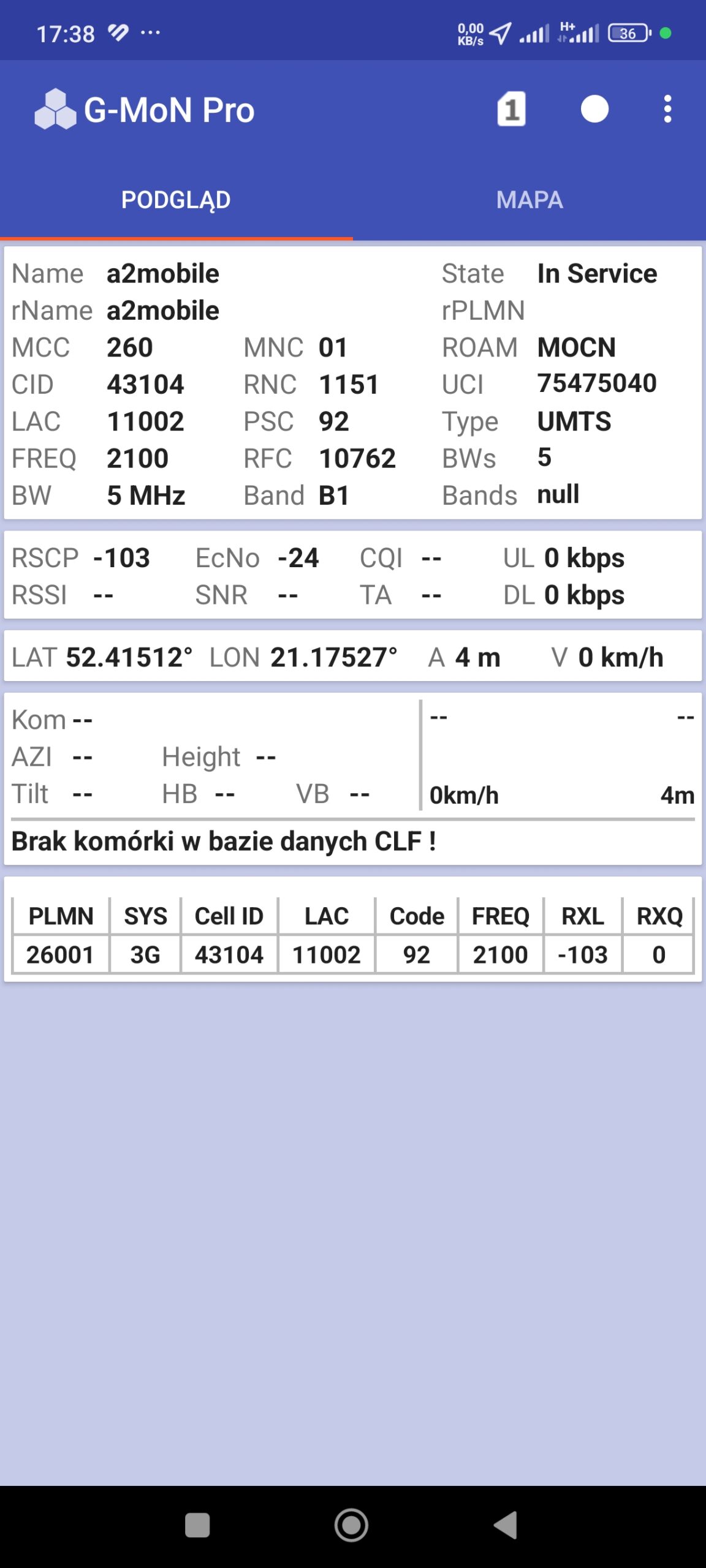
Task: Switch to the MAPA tab
Action: tap(529, 200)
